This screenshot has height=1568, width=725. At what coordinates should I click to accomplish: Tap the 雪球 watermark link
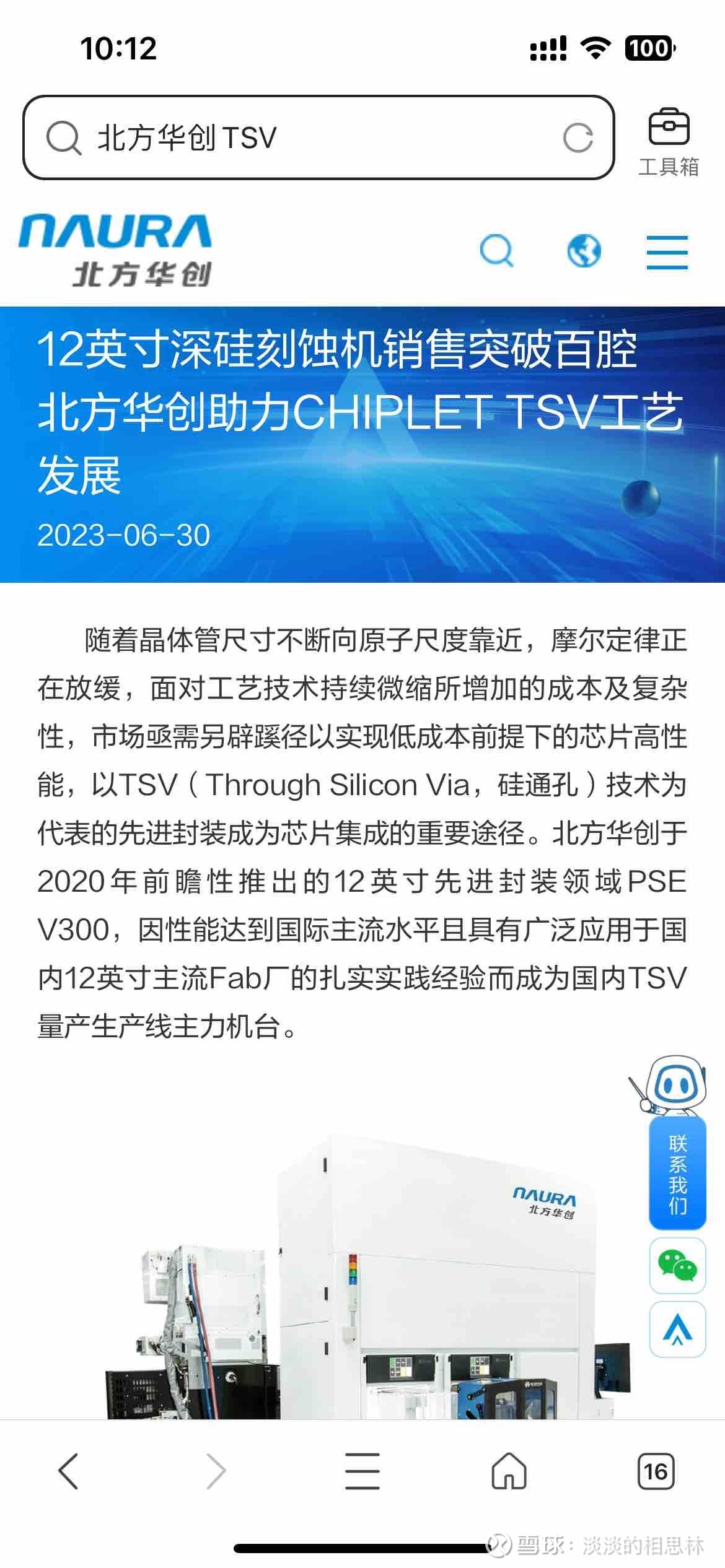[595, 1542]
